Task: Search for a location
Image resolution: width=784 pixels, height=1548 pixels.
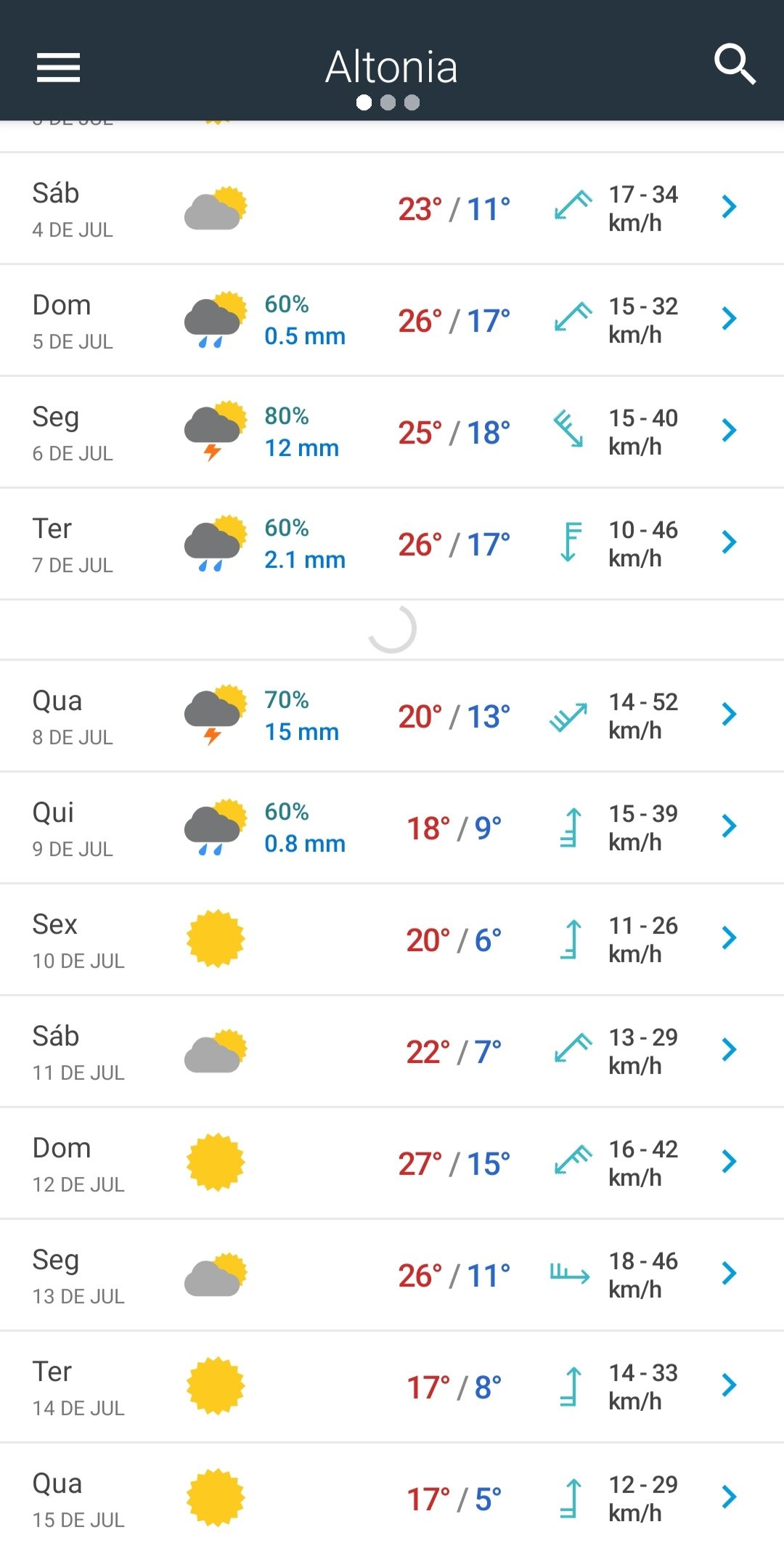Action: [x=735, y=65]
